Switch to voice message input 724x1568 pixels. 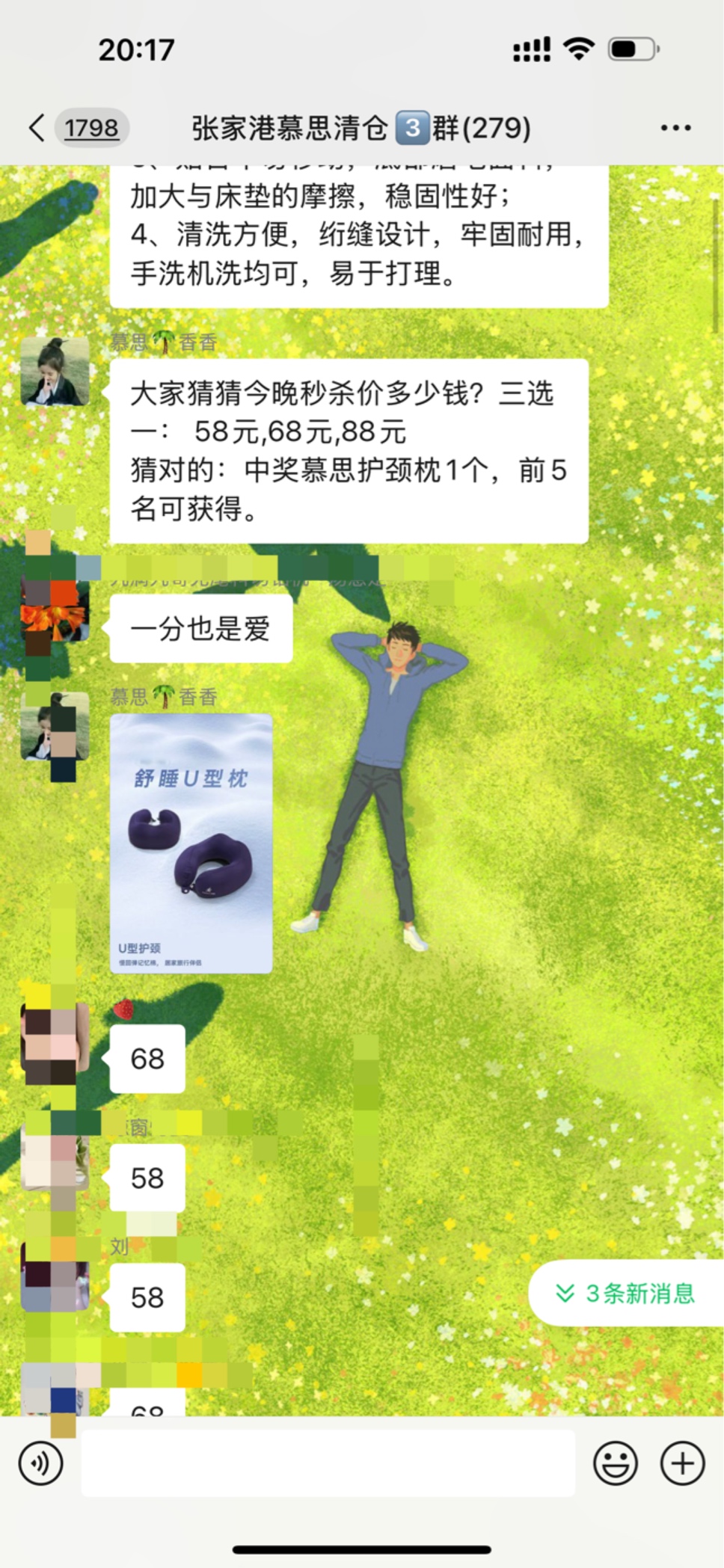pyautogui.click(x=41, y=1463)
